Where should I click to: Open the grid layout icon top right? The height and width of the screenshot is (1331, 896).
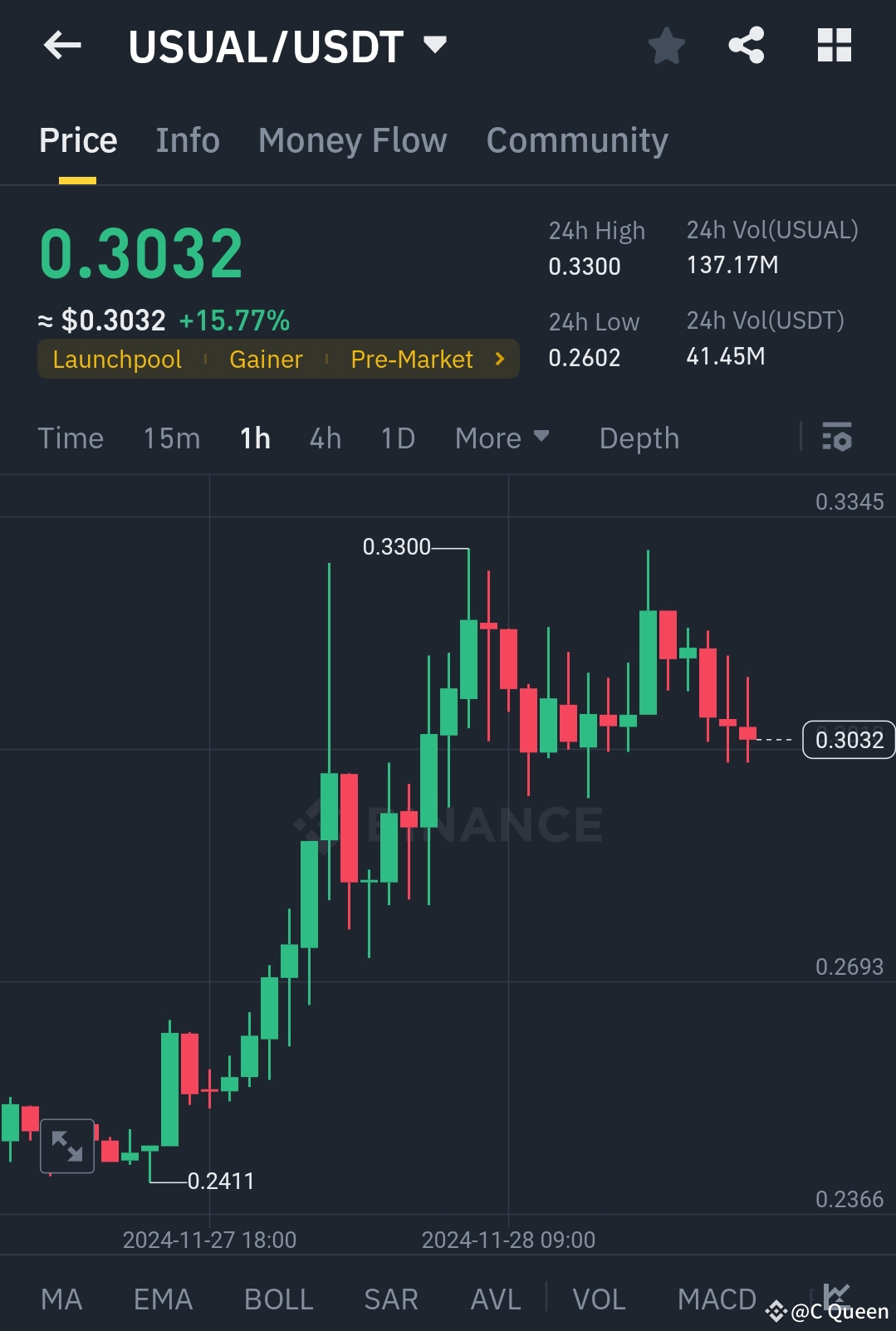point(834,46)
